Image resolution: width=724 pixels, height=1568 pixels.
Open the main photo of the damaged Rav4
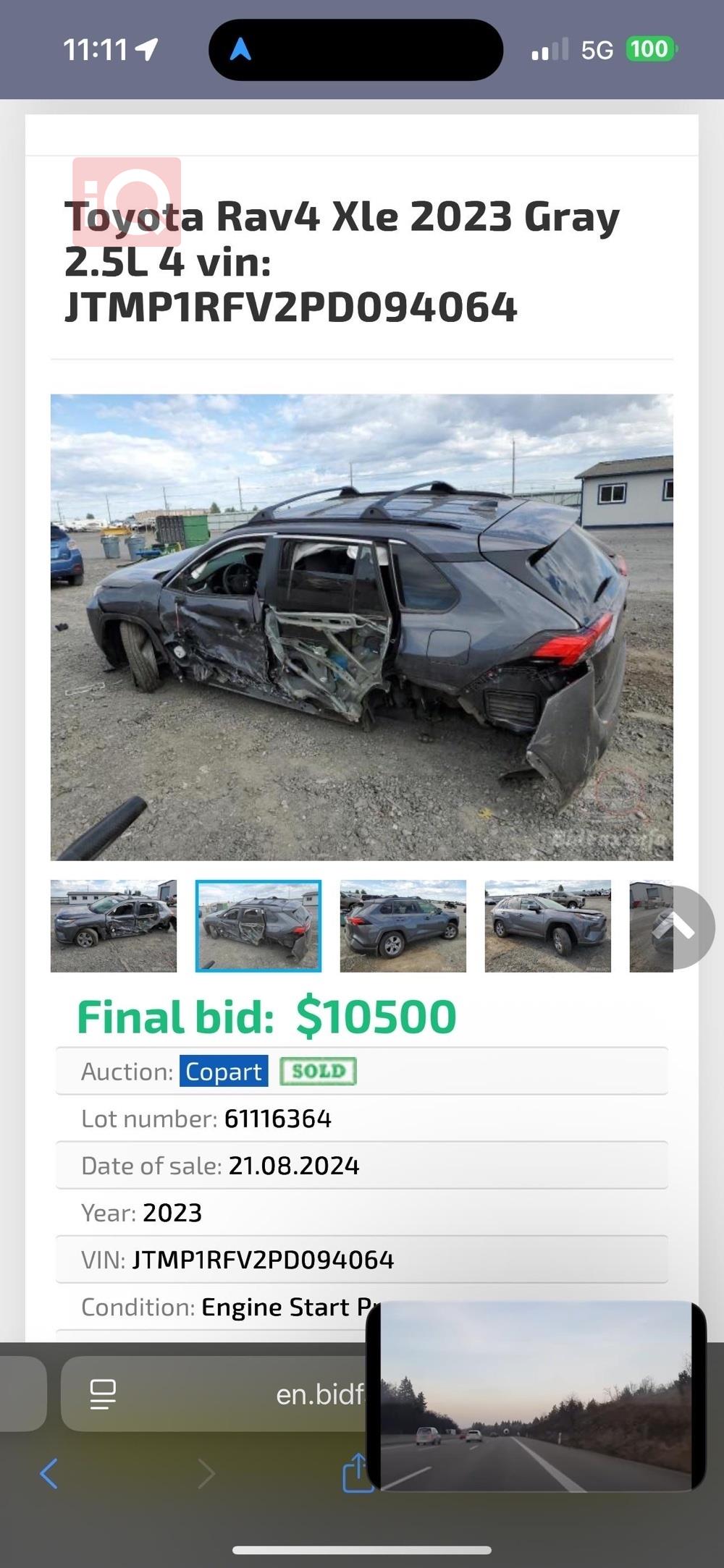pos(361,627)
